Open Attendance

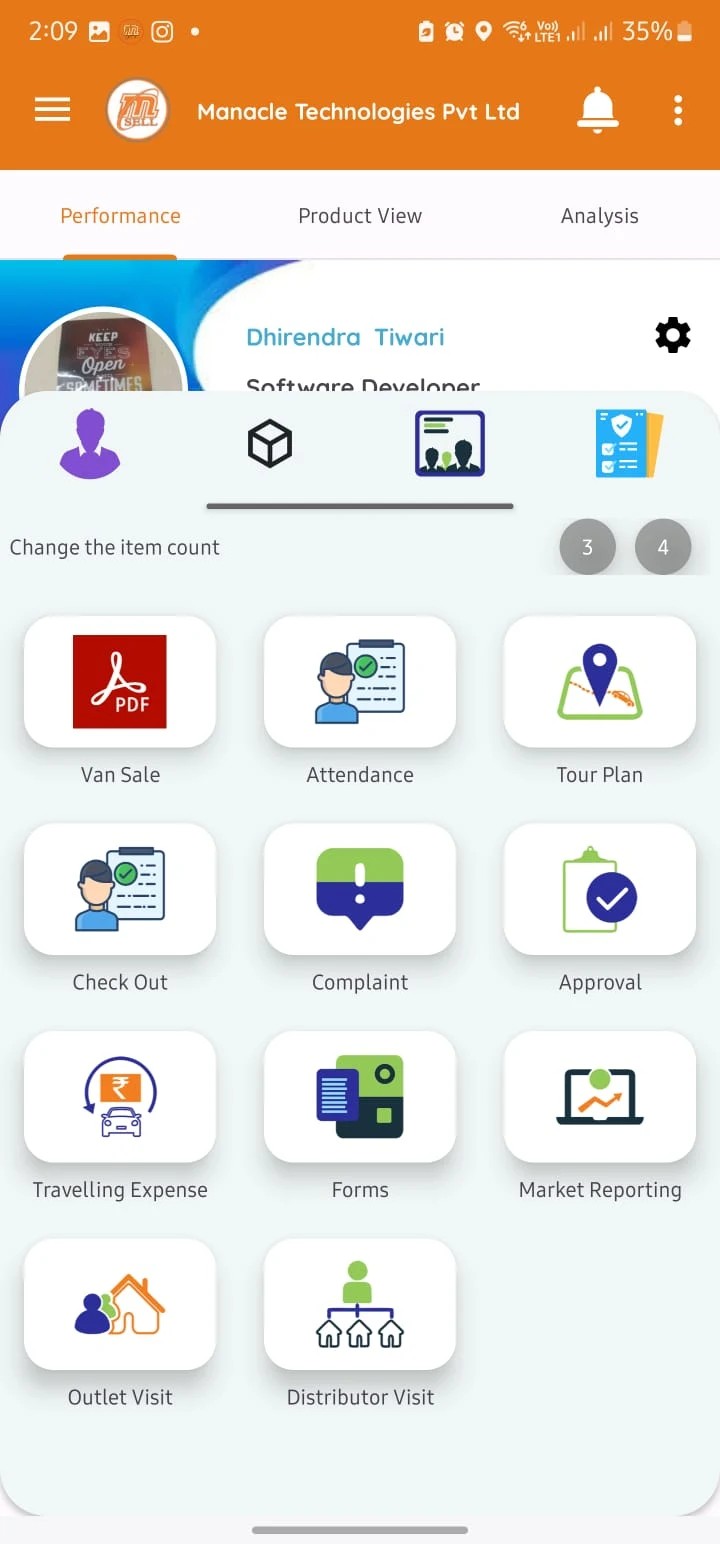pyautogui.click(x=360, y=682)
